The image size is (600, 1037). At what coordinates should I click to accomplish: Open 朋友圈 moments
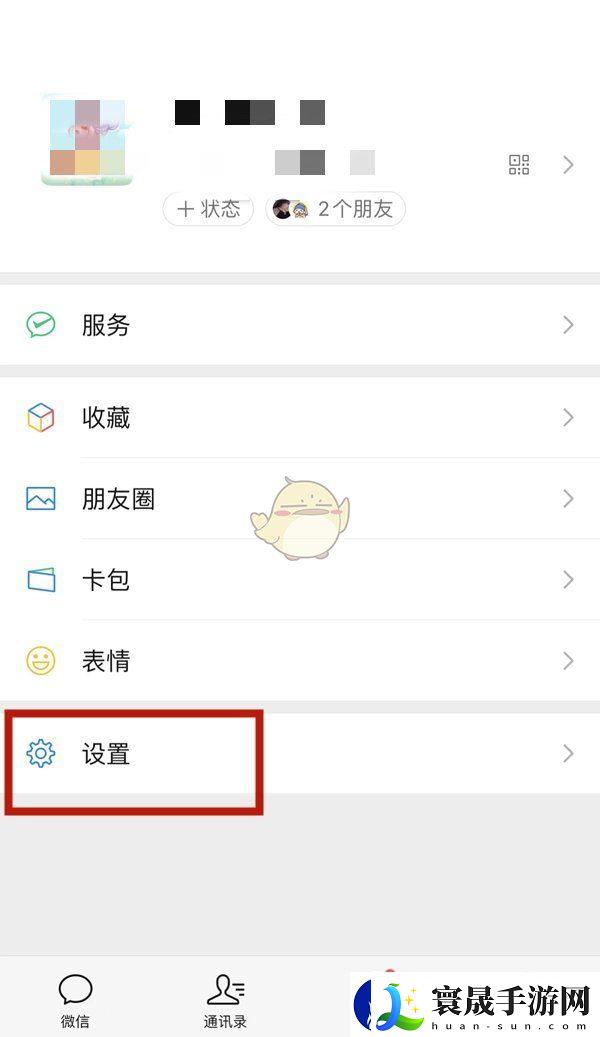tap(300, 499)
